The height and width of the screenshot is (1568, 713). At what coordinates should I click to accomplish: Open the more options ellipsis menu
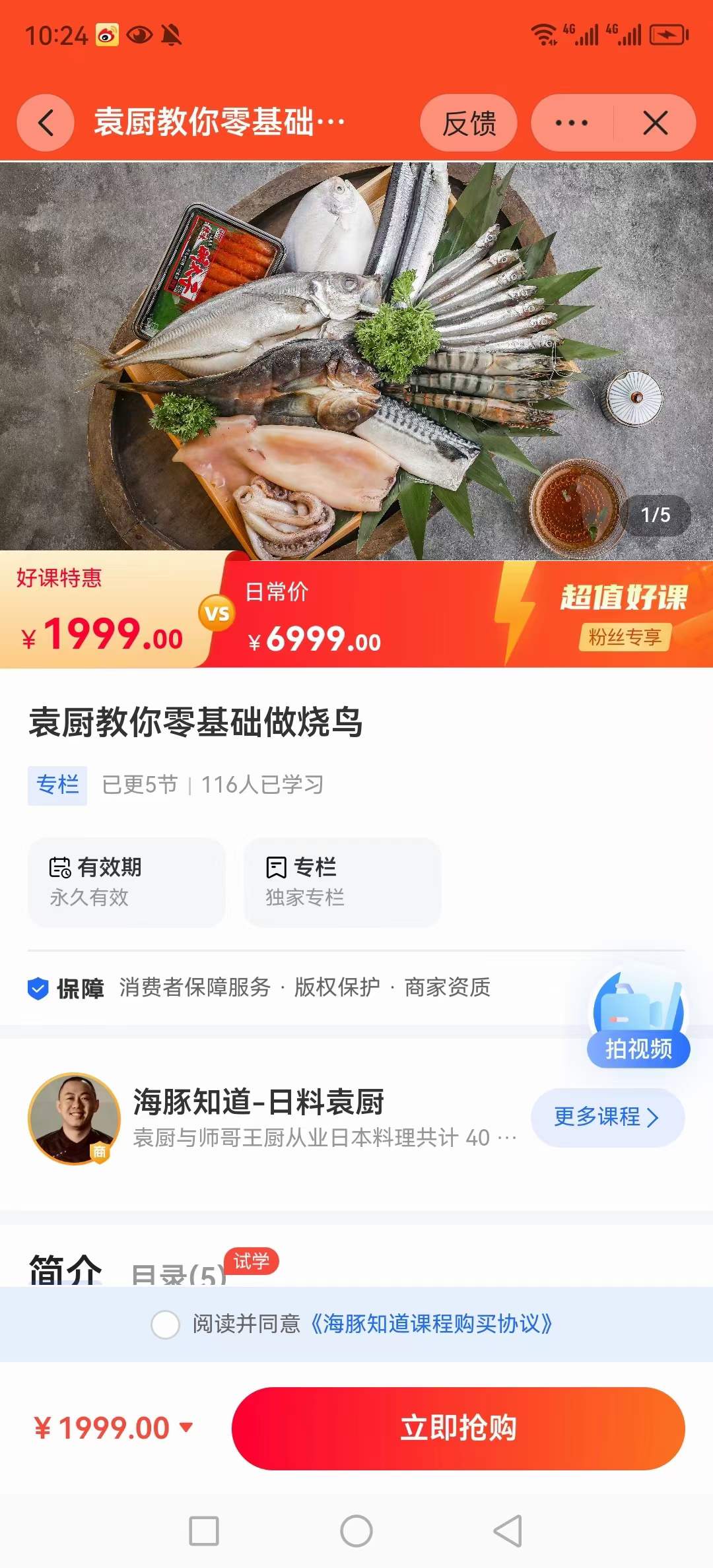point(572,123)
